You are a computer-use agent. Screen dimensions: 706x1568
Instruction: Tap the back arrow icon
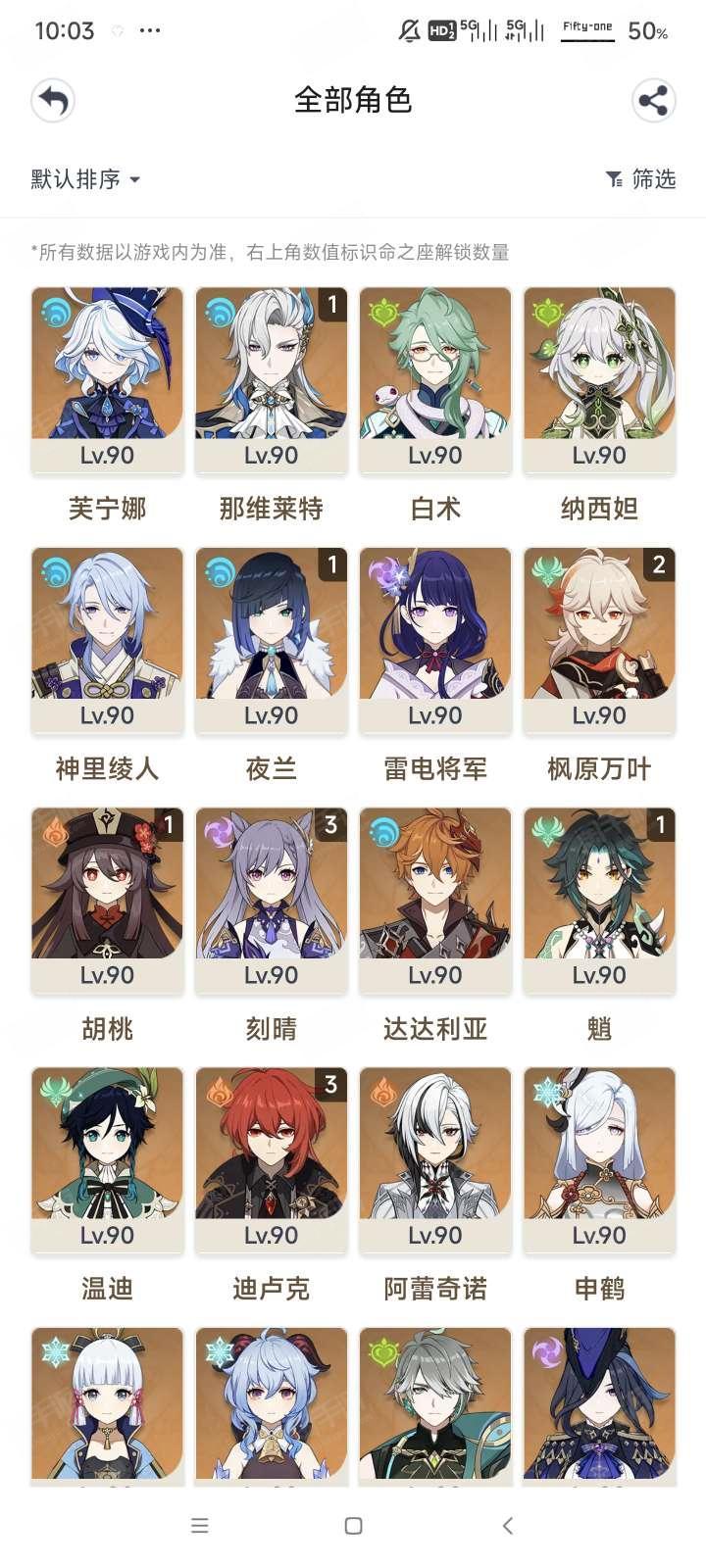coord(53,101)
